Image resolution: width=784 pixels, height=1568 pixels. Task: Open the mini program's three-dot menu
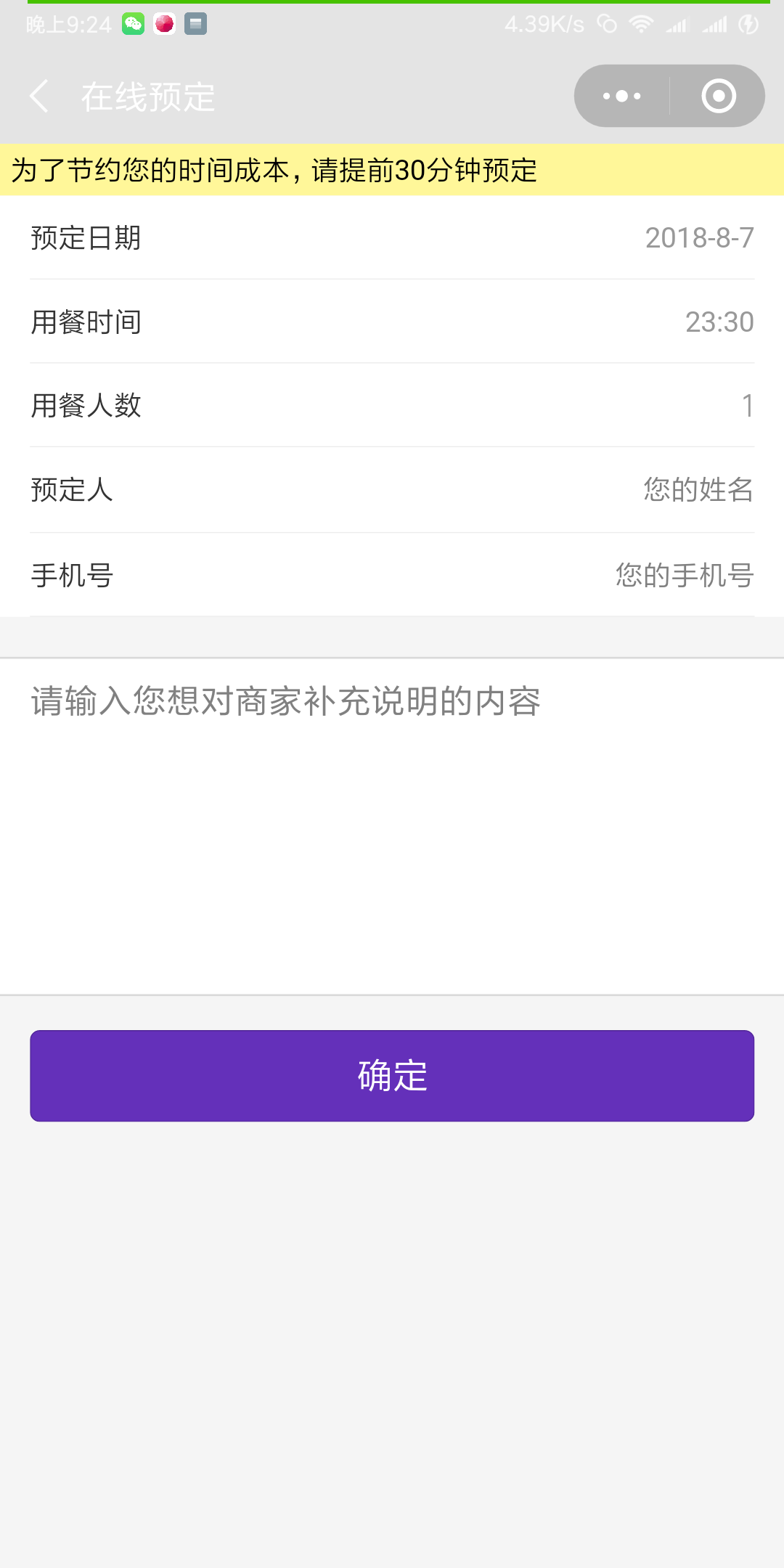pos(622,96)
